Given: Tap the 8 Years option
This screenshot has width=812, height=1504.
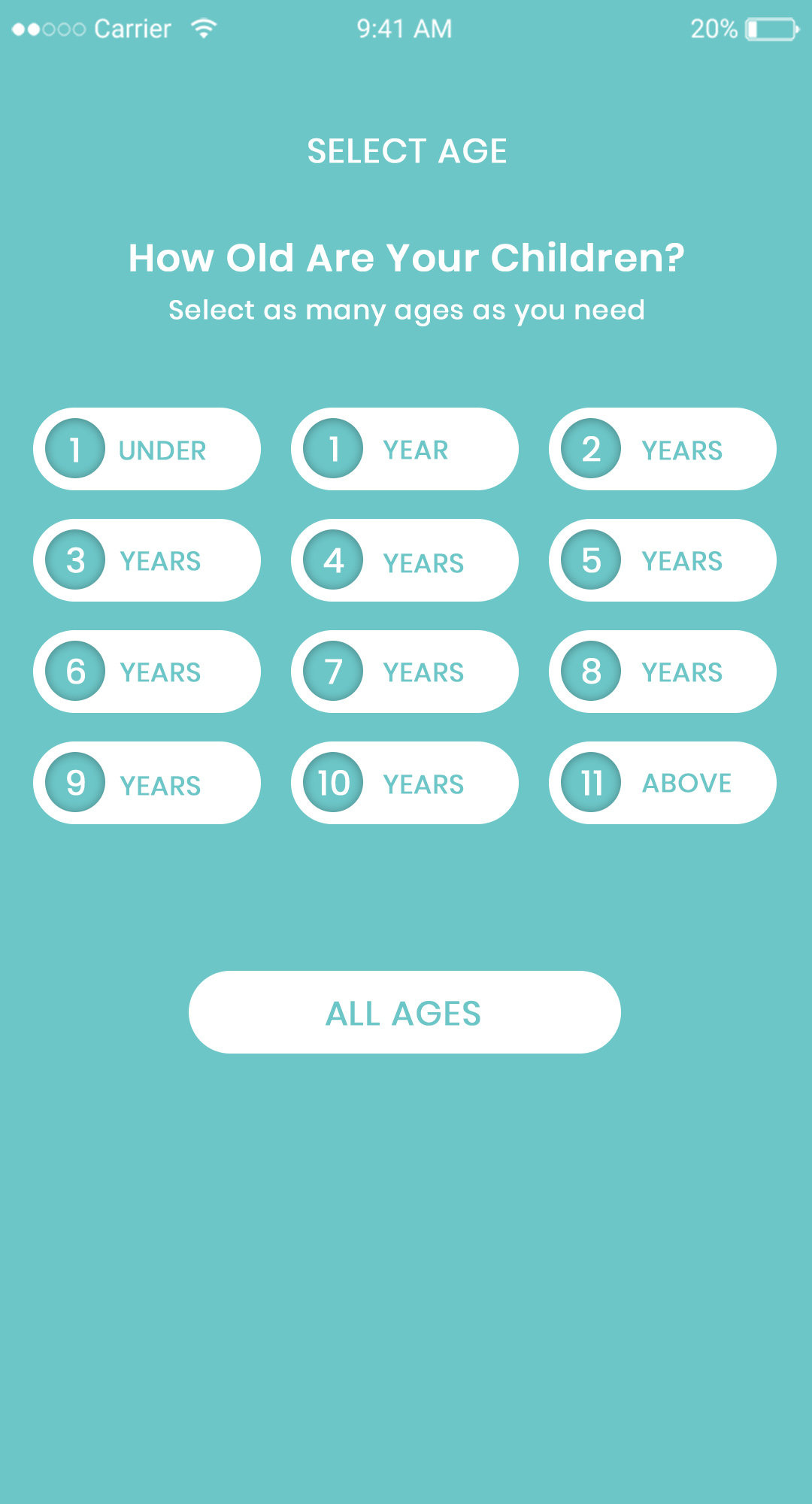Looking at the screenshot, I should (662, 672).
